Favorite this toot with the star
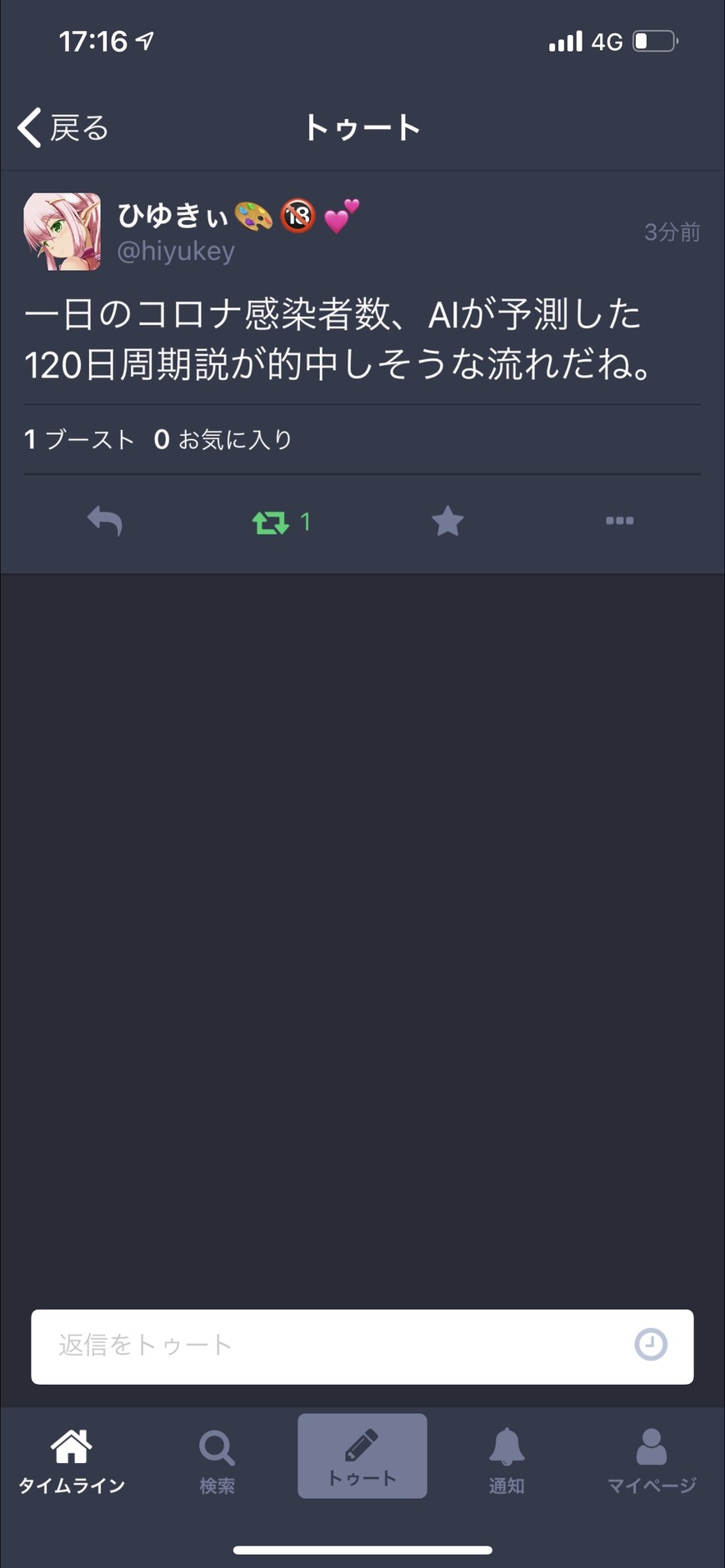Screen dimensions: 725x1568 [447, 522]
